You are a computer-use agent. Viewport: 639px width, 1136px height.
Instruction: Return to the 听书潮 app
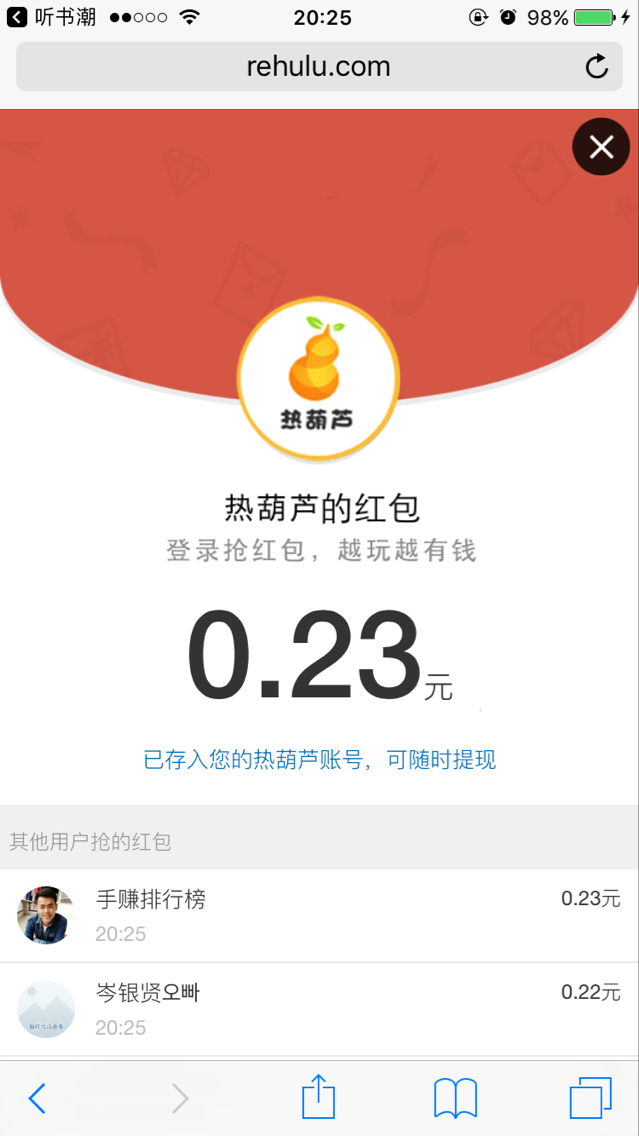coord(51,17)
